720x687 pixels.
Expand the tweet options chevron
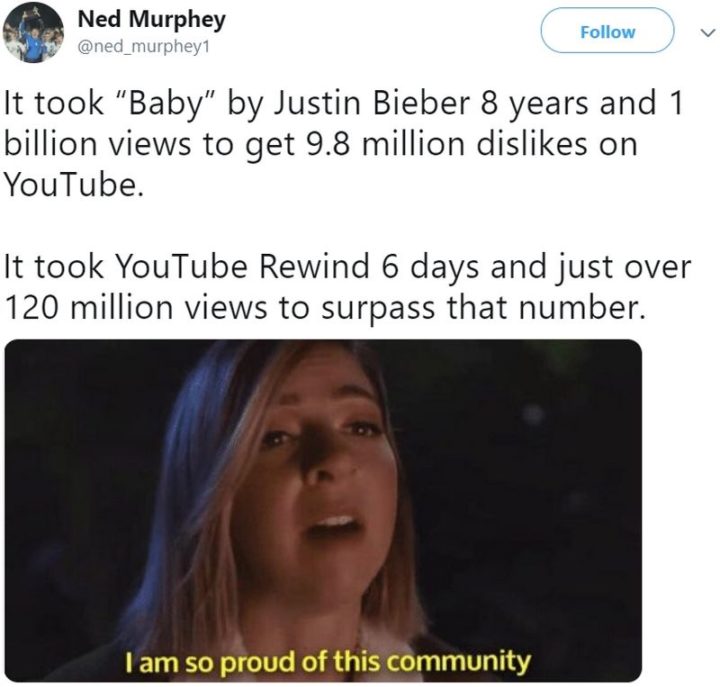[x=706, y=32]
